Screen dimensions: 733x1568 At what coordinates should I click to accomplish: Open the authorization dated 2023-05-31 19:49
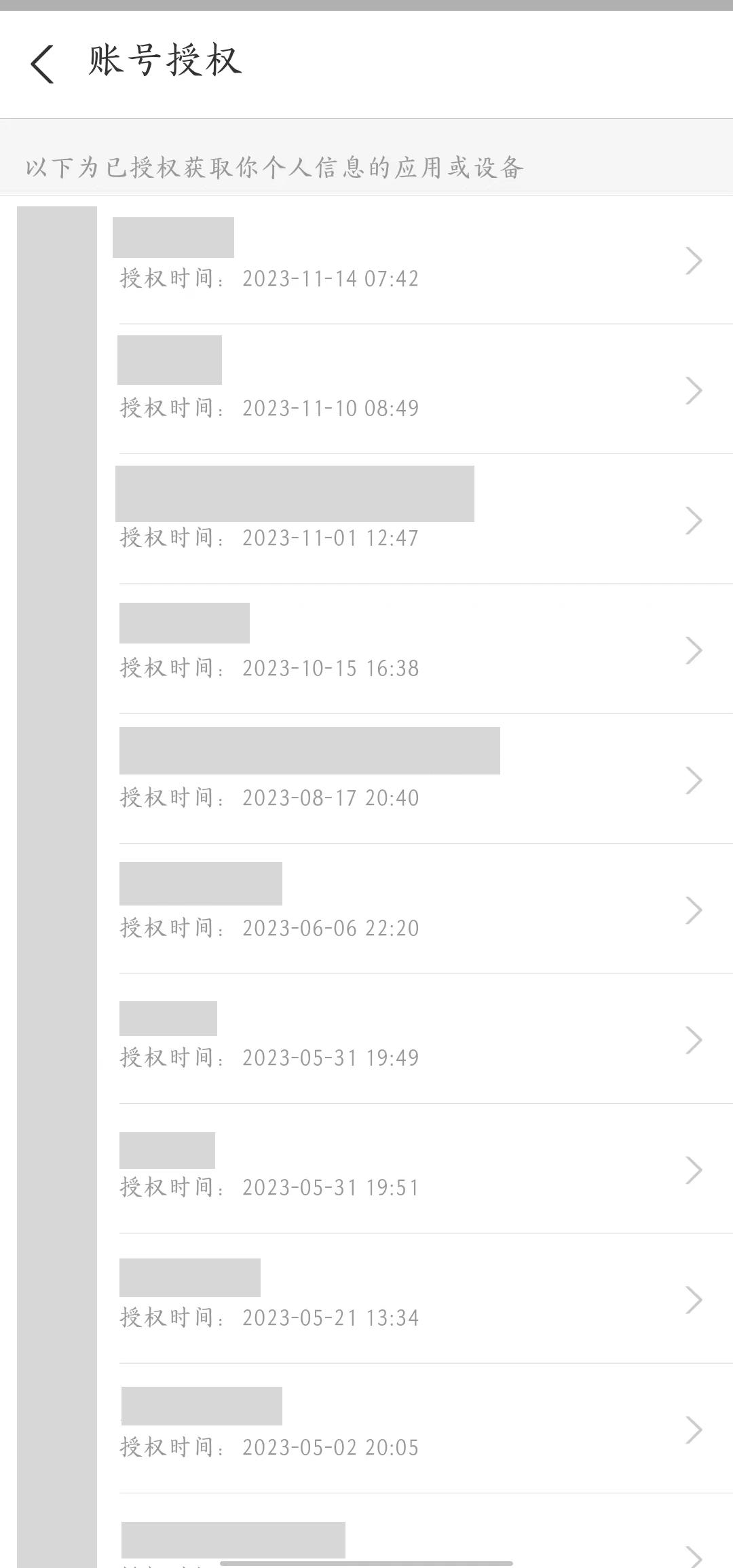[407, 1040]
